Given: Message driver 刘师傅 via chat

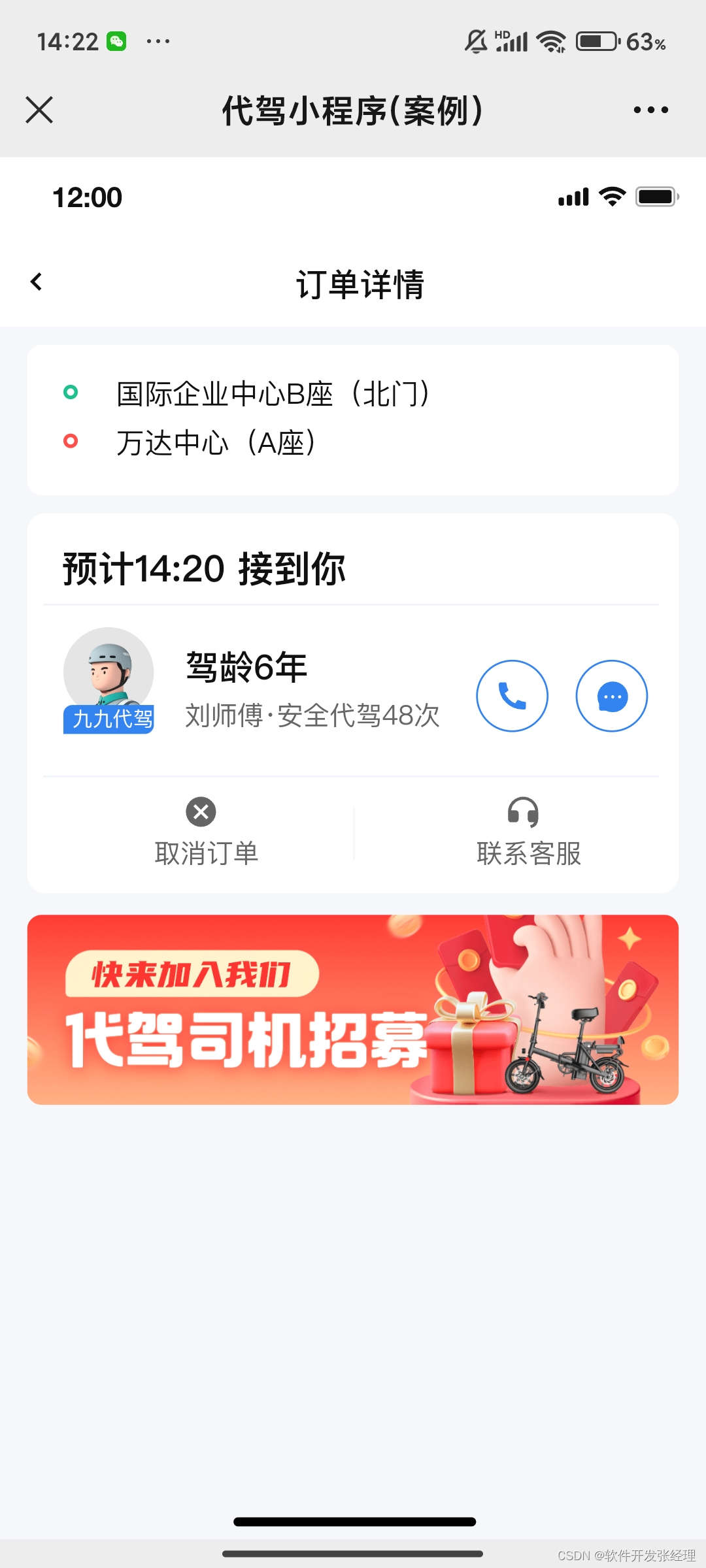Looking at the screenshot, I should click(611, 696).
